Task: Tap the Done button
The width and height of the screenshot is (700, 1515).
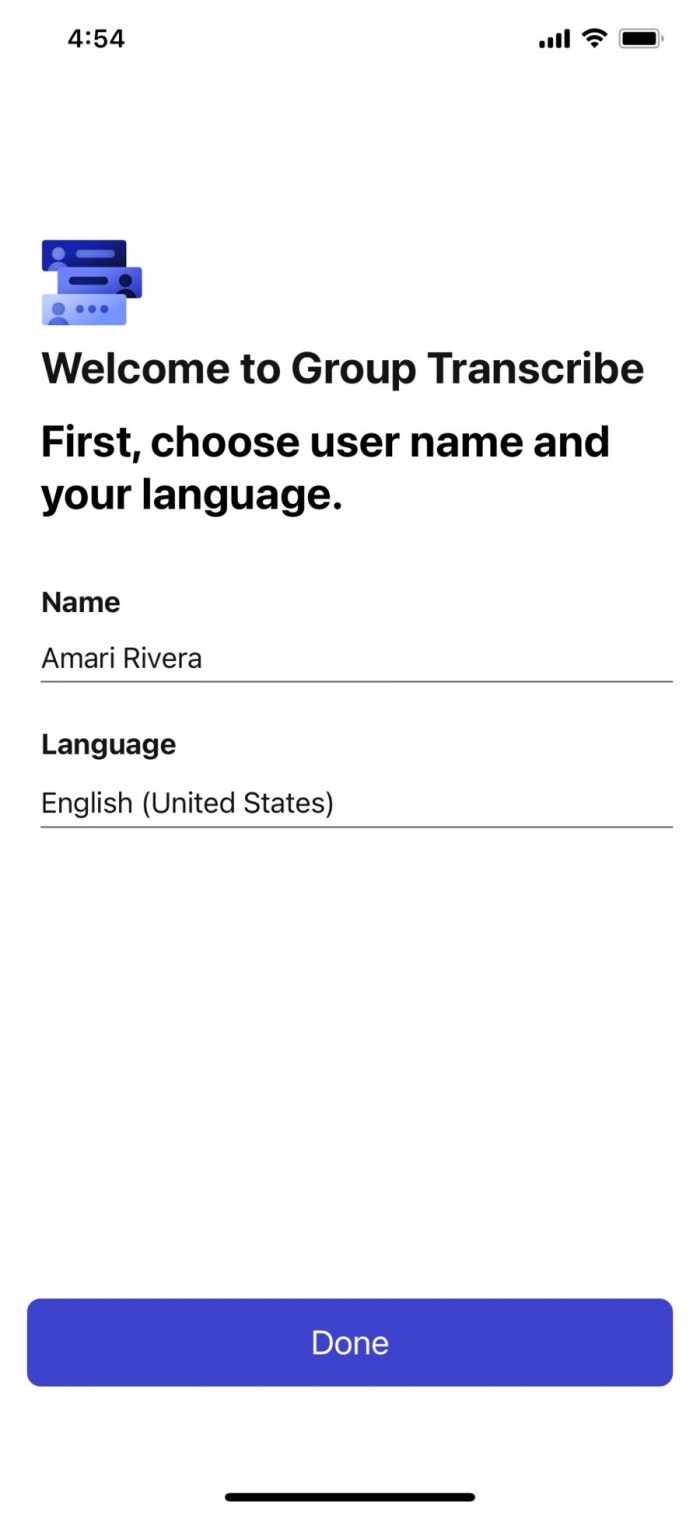Action: click(x=350, y=1342)
